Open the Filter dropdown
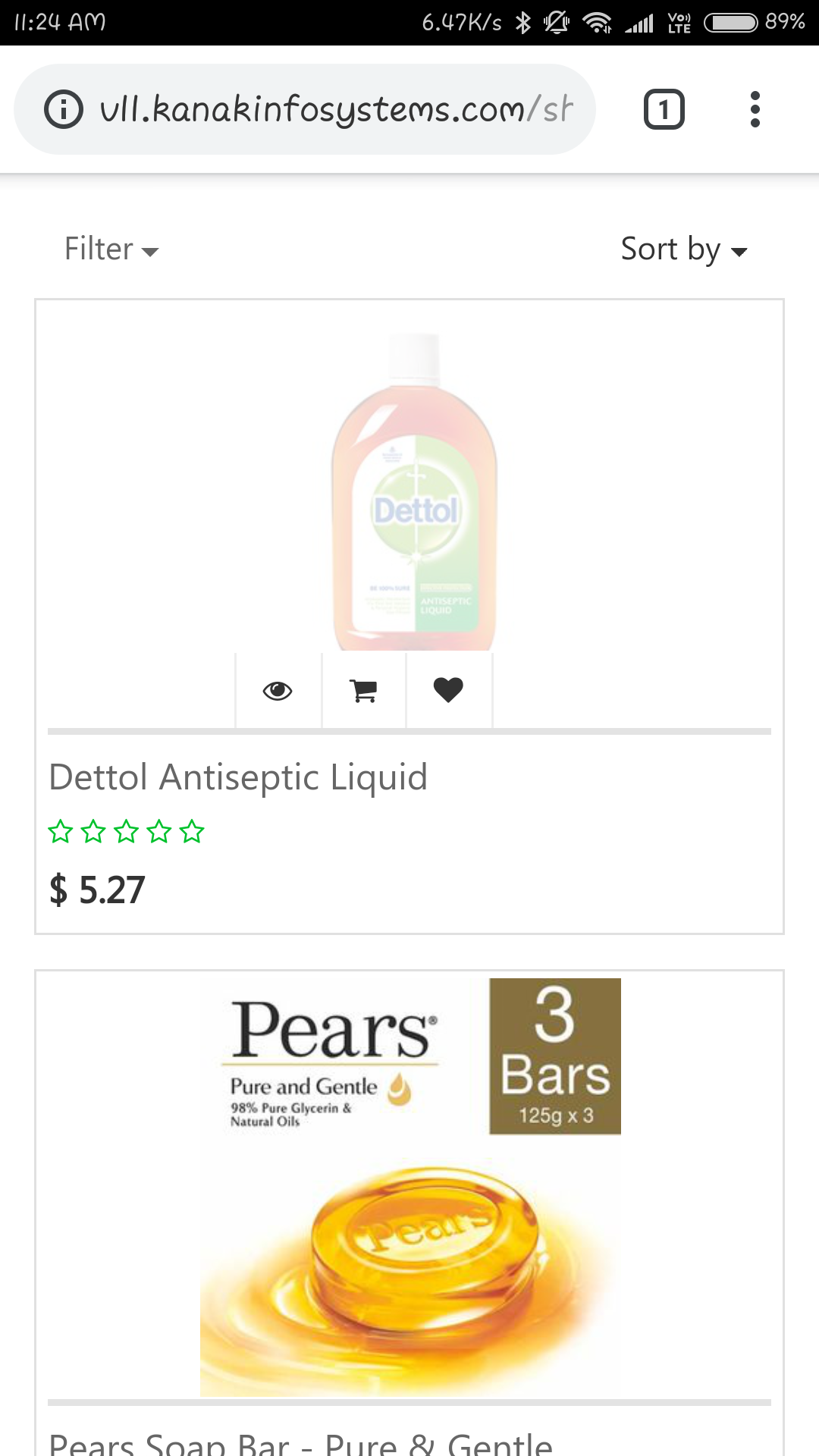819x1456 pixels. pyautogui.click(x=111, y=249)
